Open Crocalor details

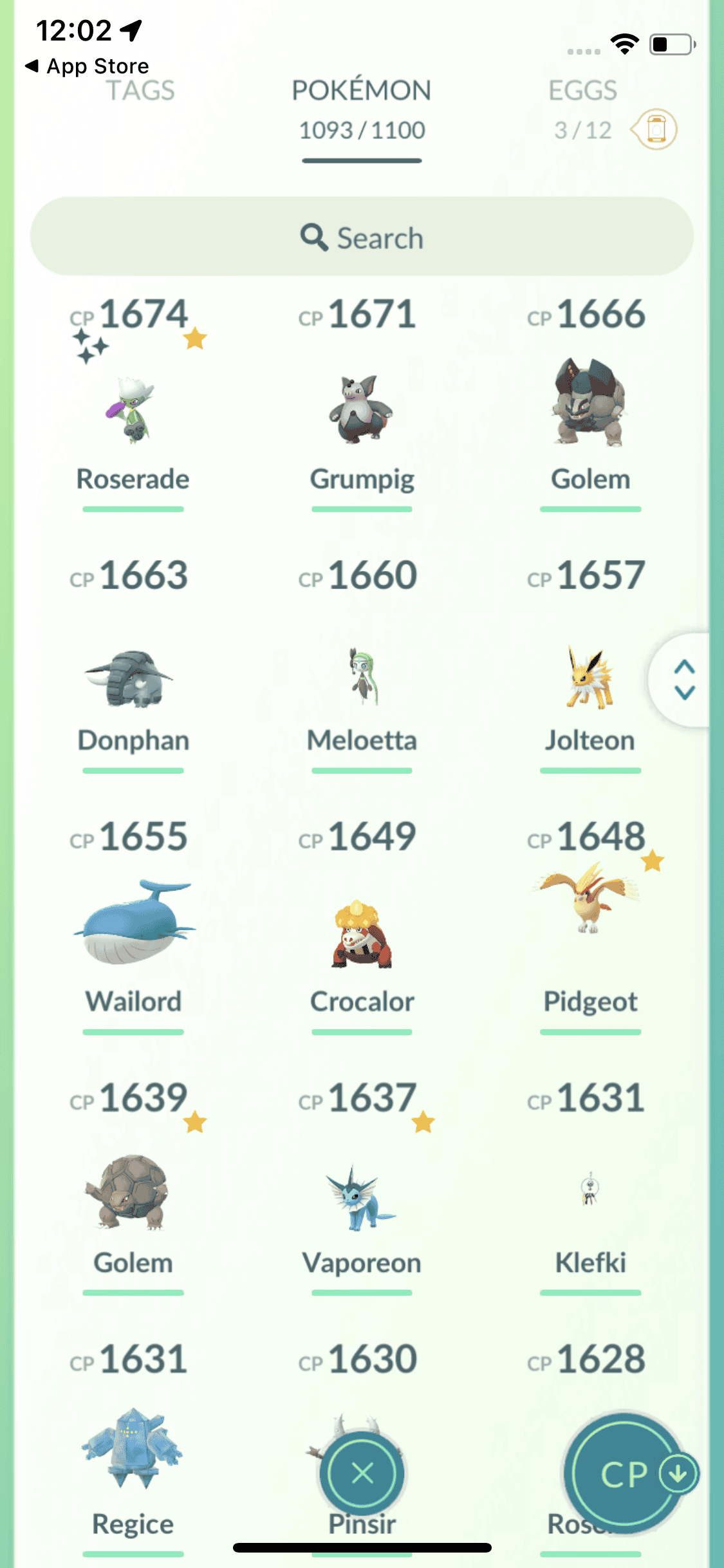(362, 933)
